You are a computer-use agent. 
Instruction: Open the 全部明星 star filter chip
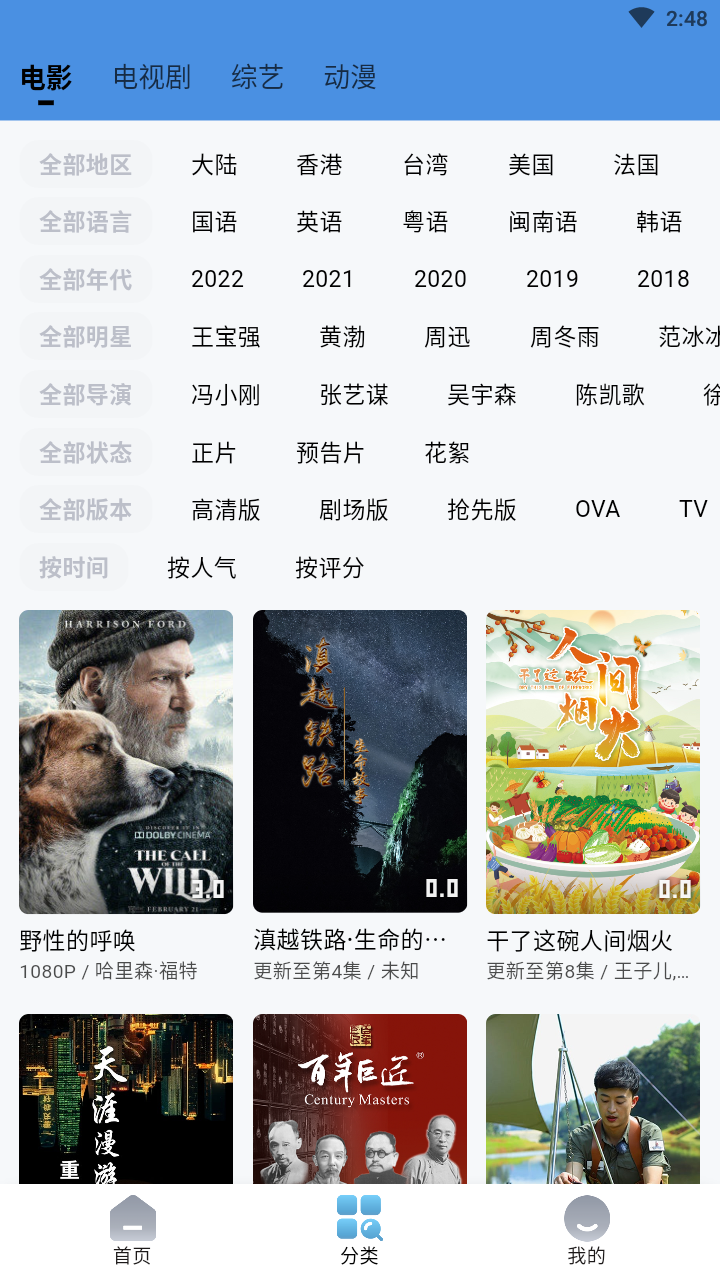coord(85,337)
